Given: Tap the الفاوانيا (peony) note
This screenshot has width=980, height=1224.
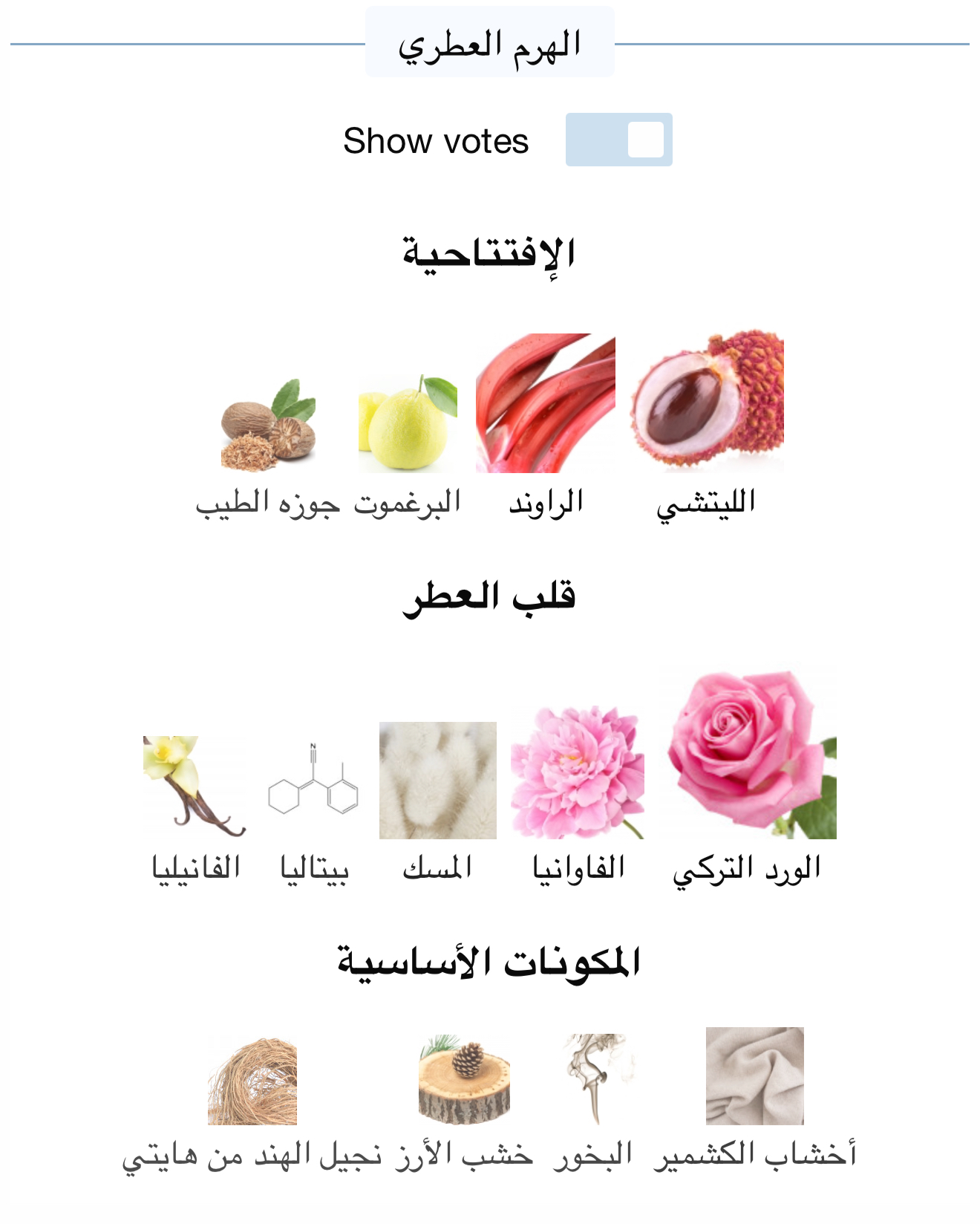Looking at the screenshot, I should 578,773.
